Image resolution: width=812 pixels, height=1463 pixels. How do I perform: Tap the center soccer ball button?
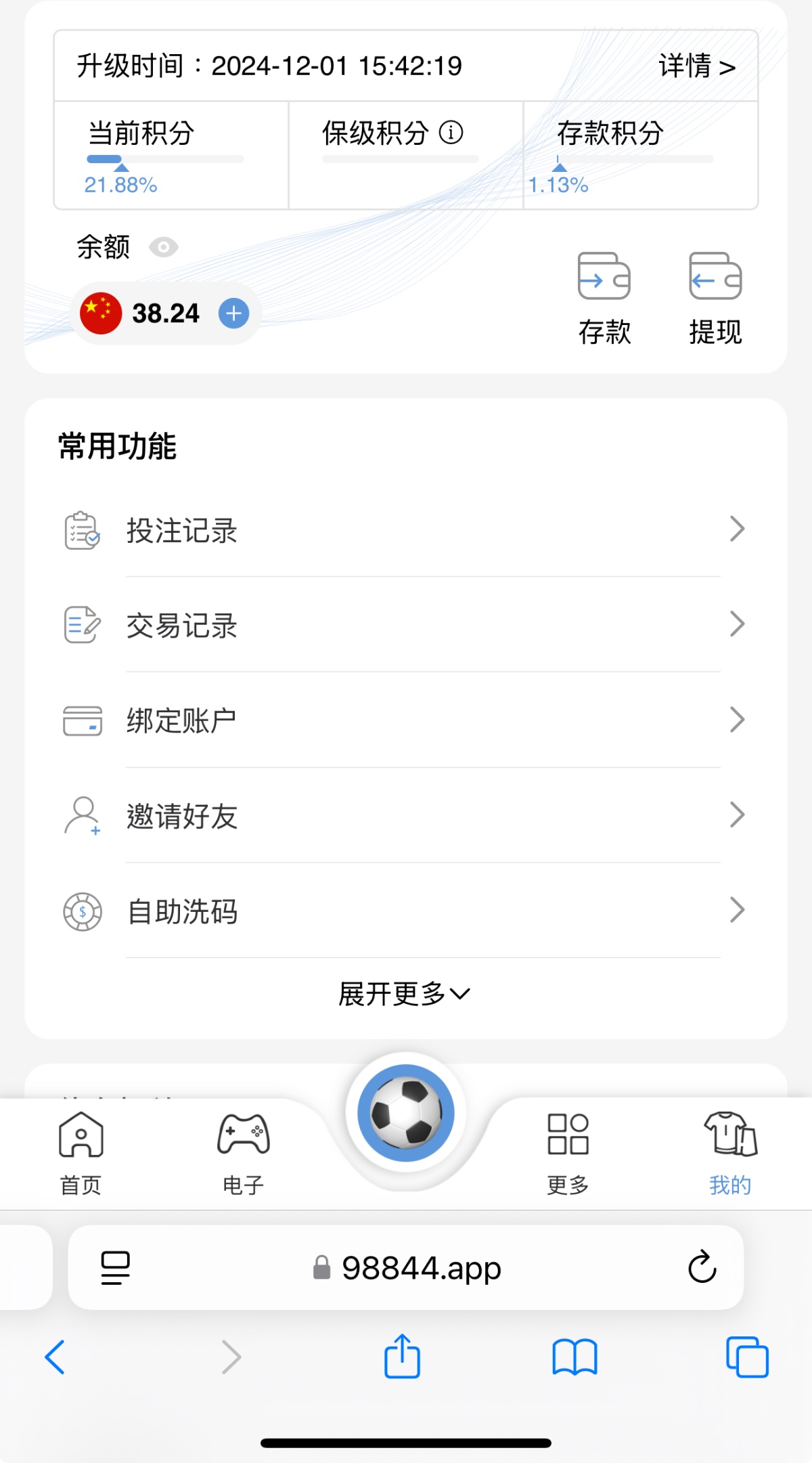pyautogui.click(x=406, y=1113)
